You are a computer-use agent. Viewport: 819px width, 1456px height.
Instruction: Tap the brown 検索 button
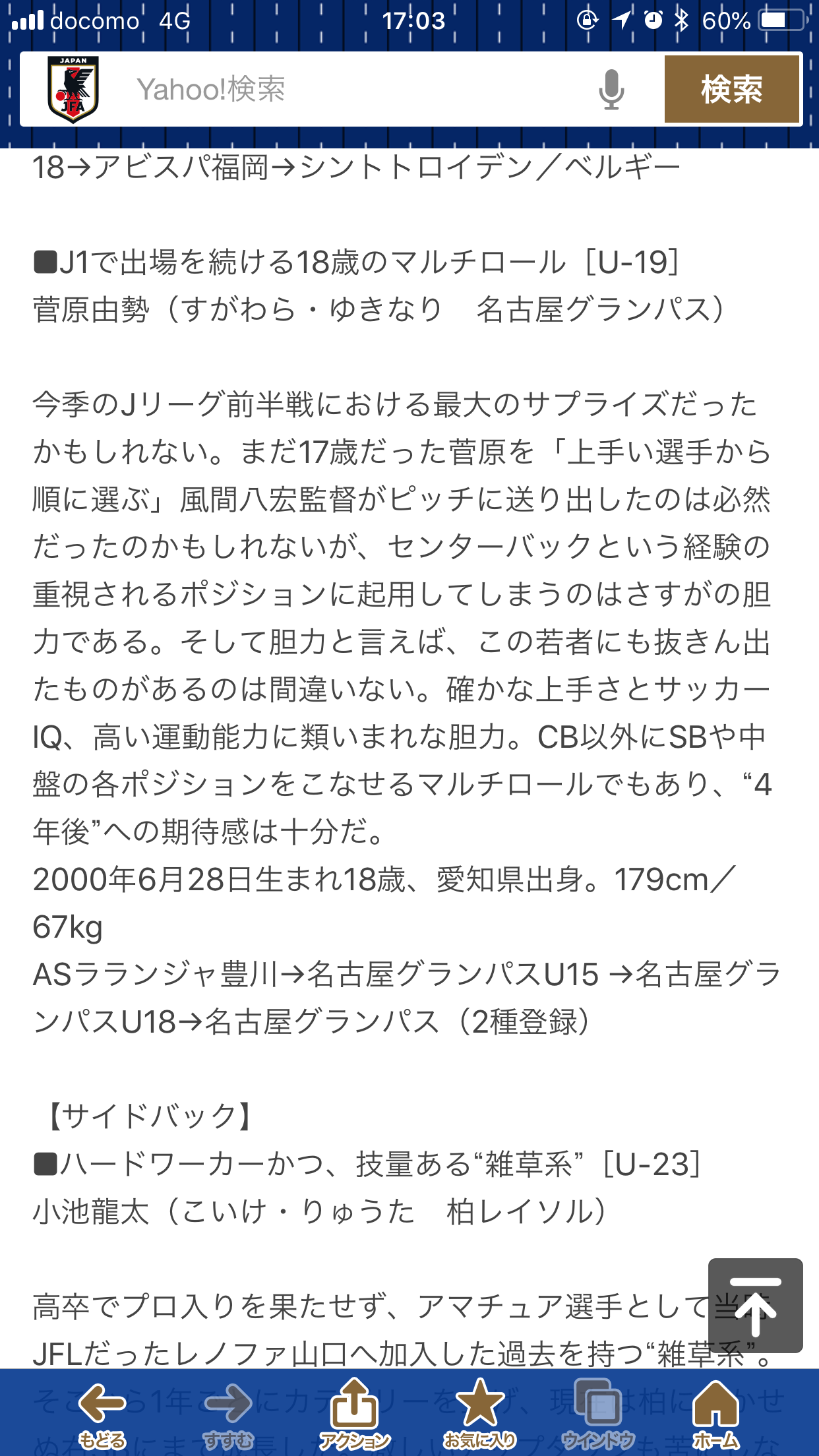pyautogui.click(x=732, y=89)
